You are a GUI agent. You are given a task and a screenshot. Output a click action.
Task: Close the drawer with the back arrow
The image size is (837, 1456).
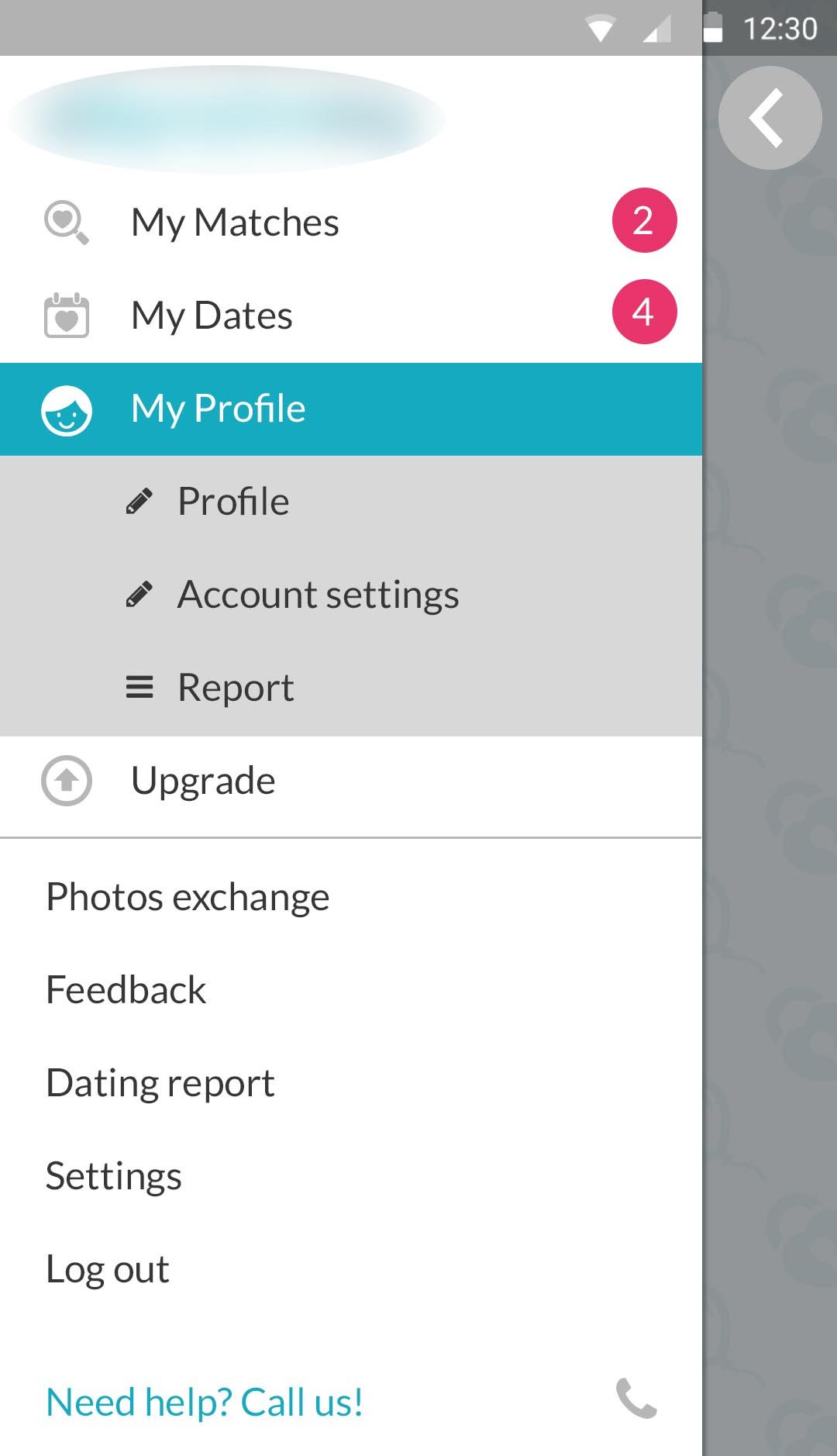coord(769,118)
